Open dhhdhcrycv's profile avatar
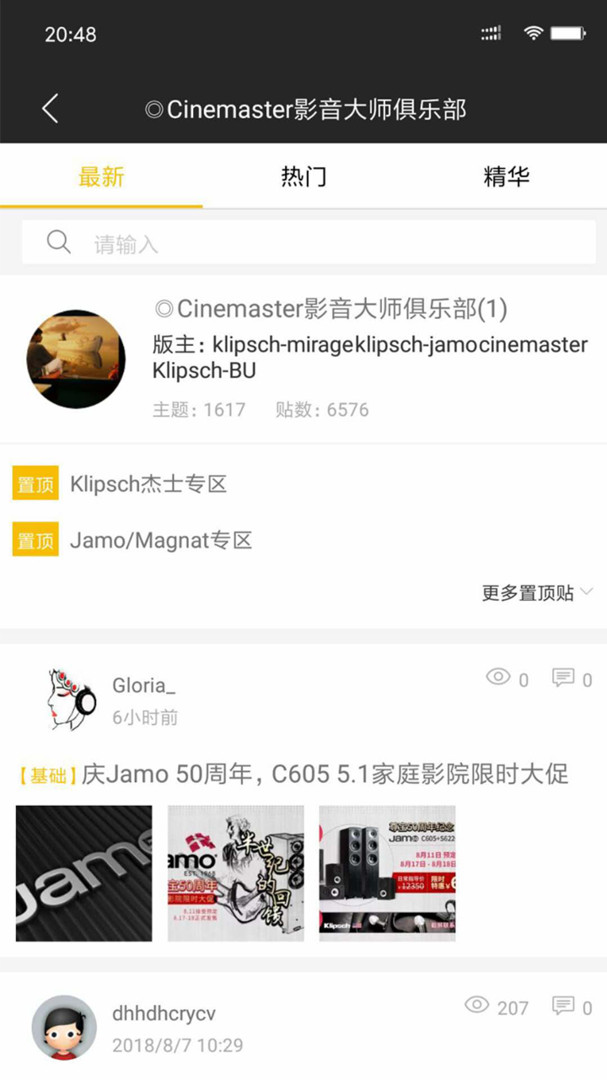 pos(64,1027)
